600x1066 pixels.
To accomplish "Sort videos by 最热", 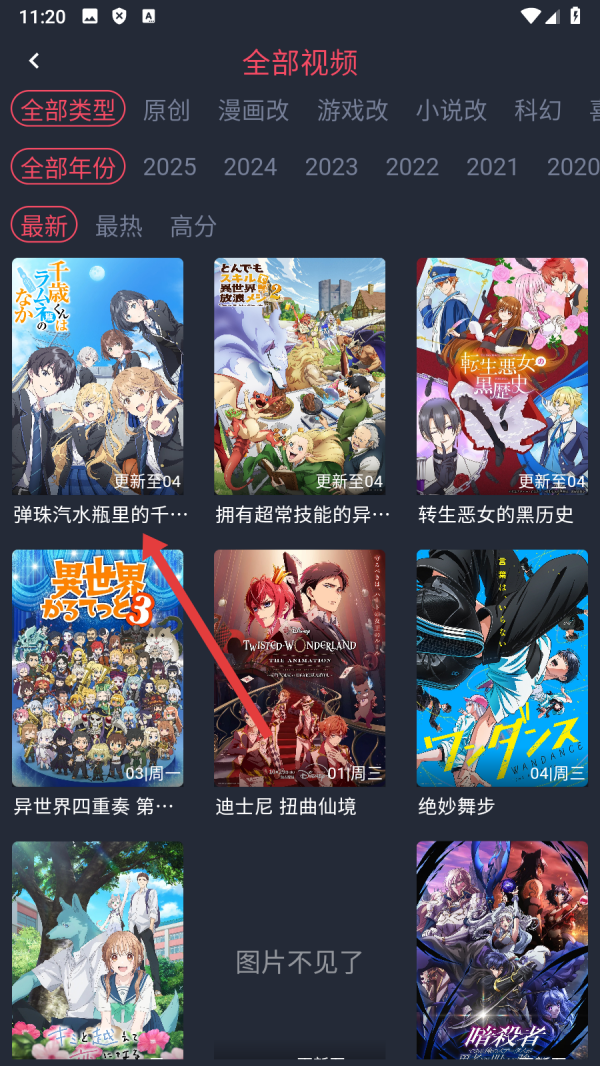I will tap(119, 226).
